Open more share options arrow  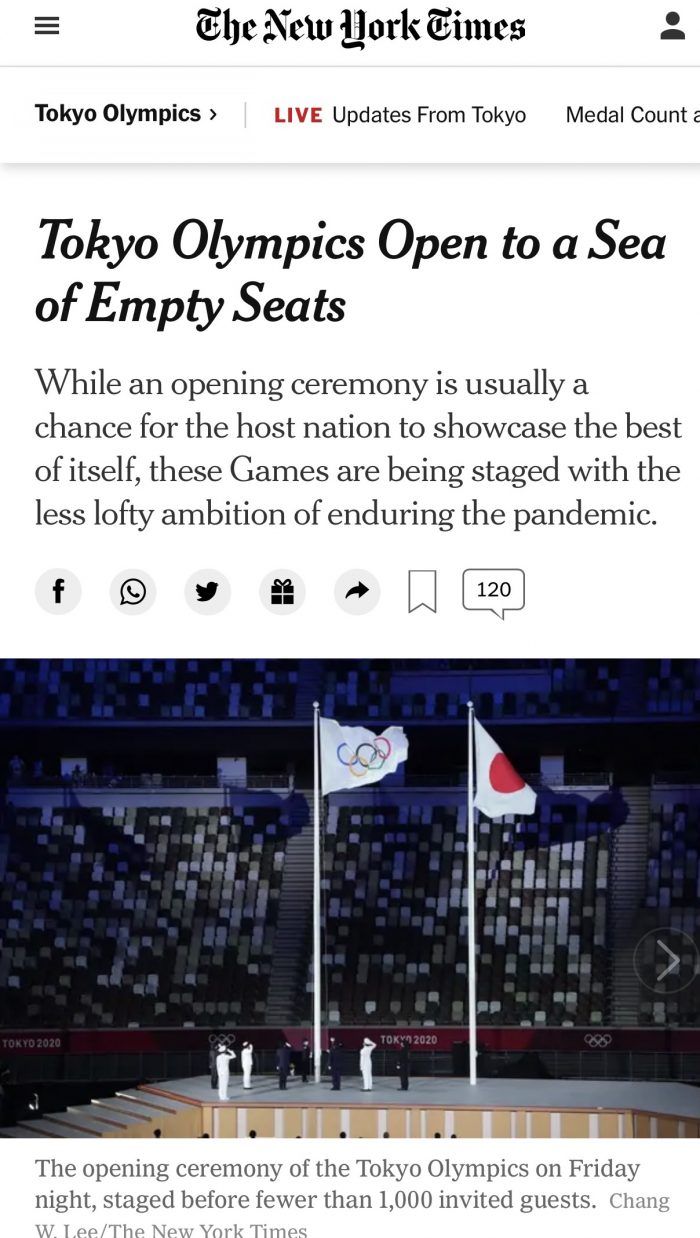[x=357, y=592]
